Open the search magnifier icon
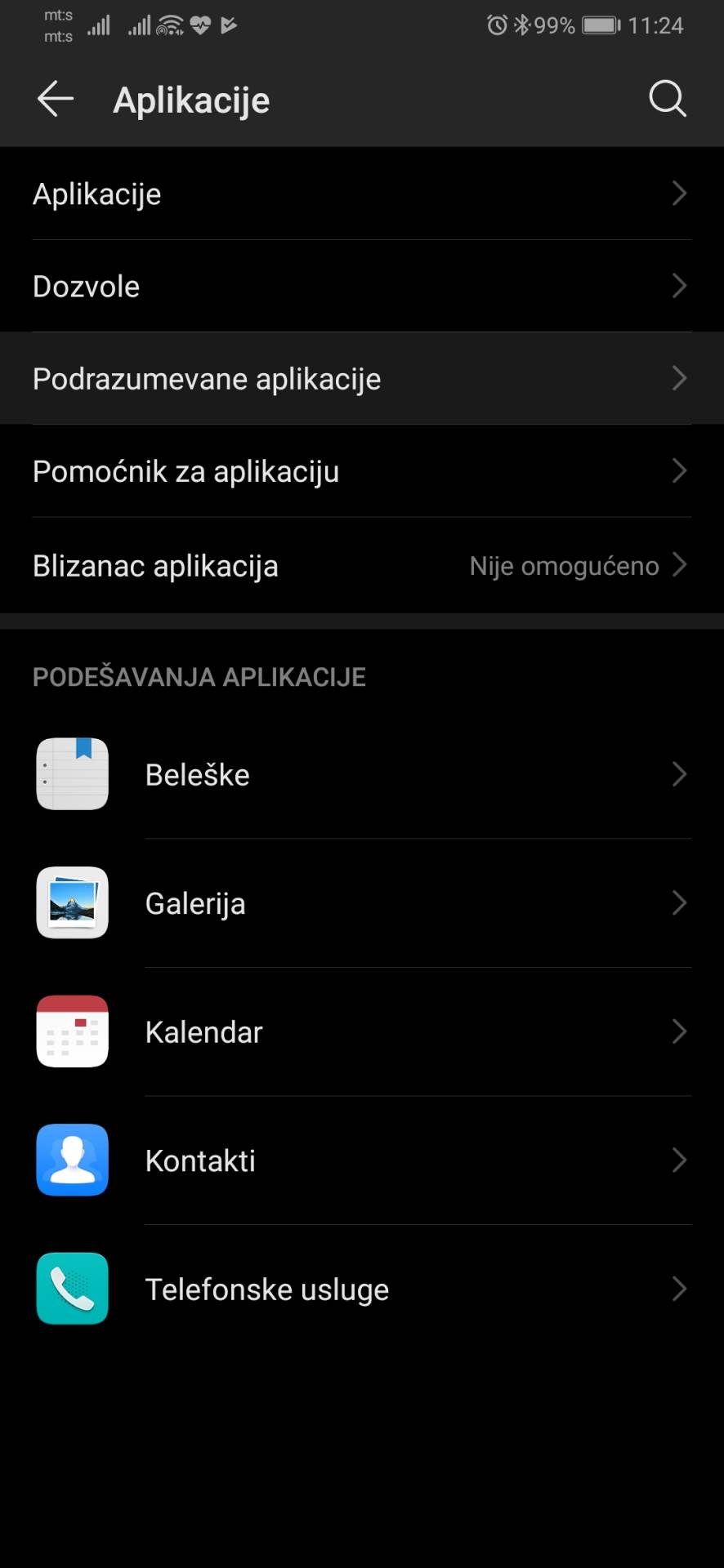Viewport: 724px width, 1568px height. (x=667, y=100)
